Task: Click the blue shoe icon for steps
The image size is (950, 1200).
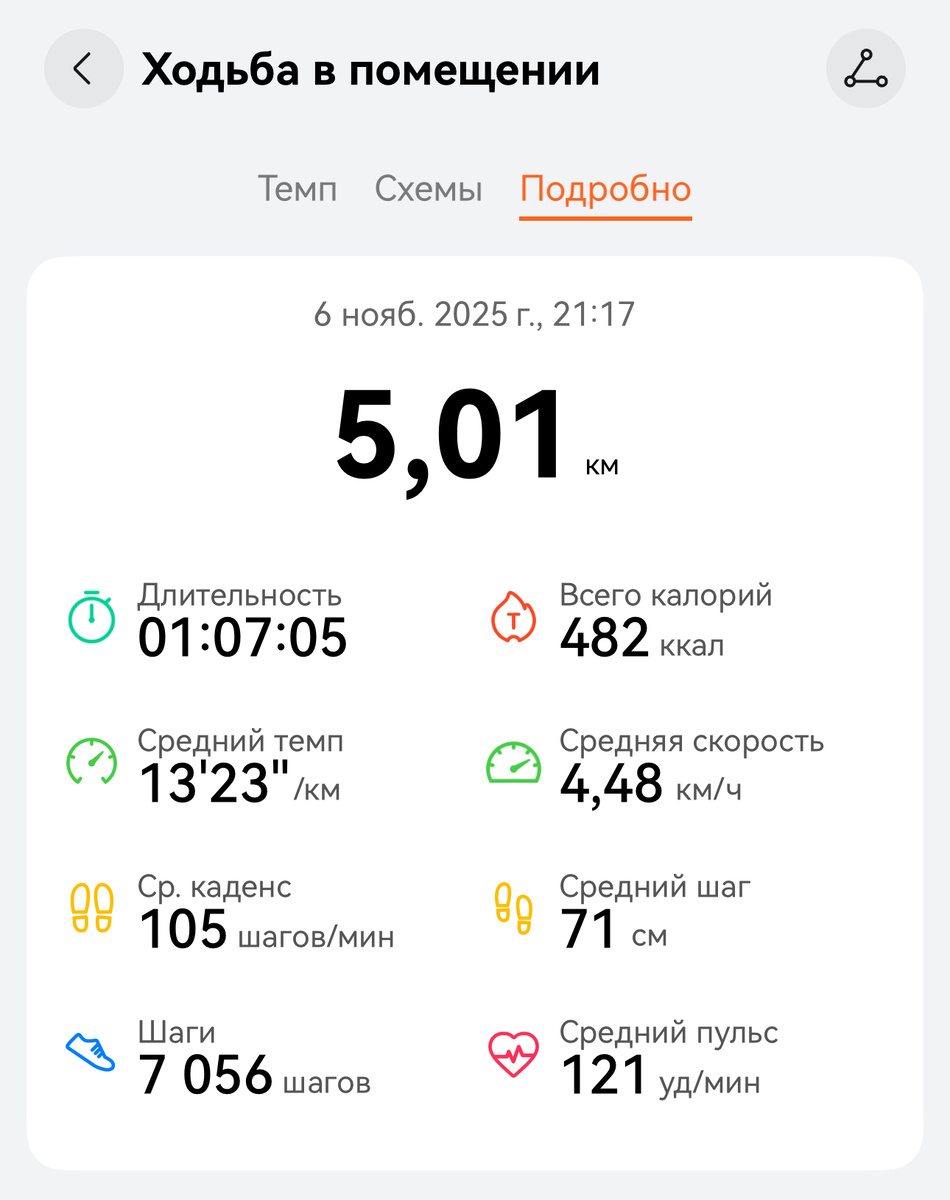Action: pos(90,1053)
